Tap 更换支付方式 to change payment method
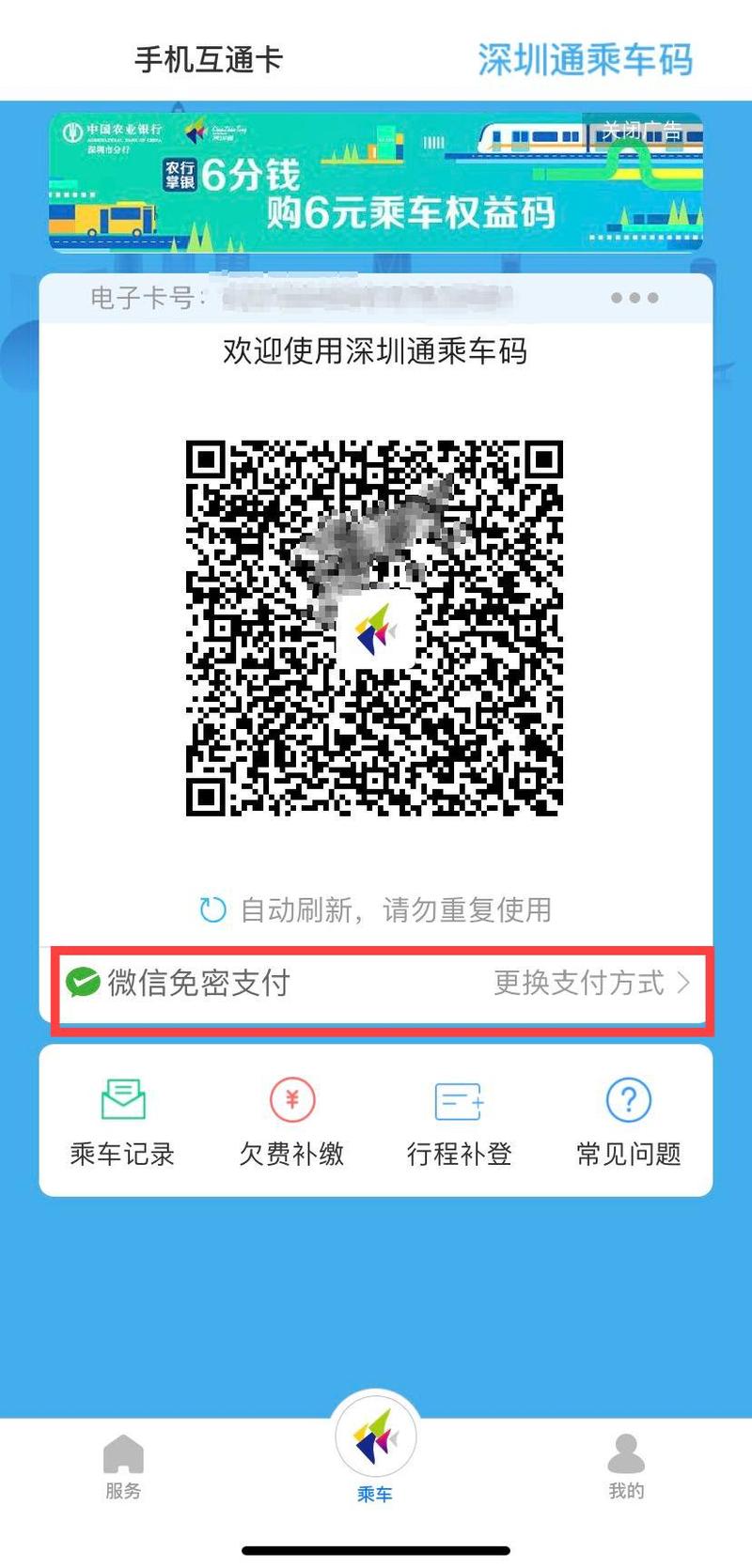The width and height of the screenshot is (752, 1568). [x=592, y=983]
